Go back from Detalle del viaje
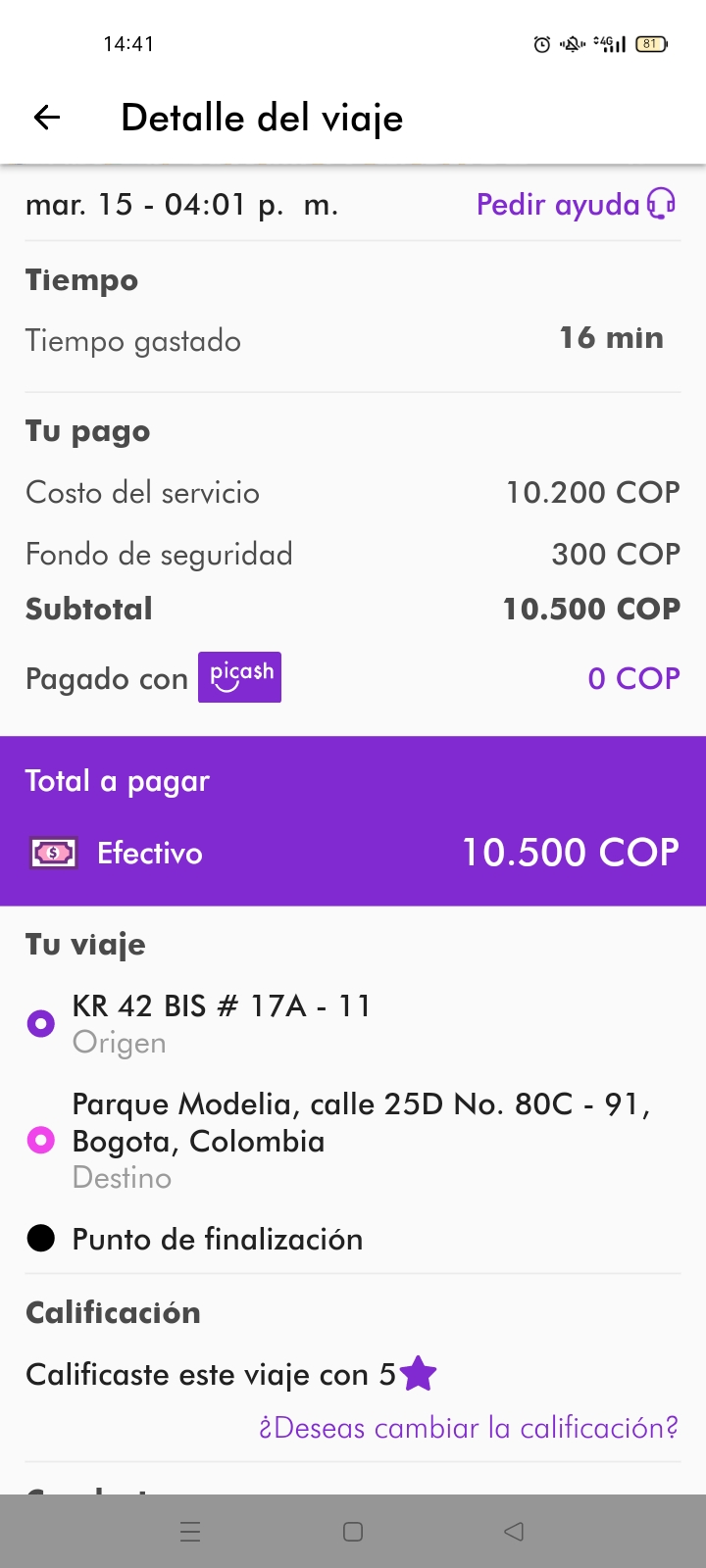Viewport: 706px width, 1568px height. click(x=47, y=118)
